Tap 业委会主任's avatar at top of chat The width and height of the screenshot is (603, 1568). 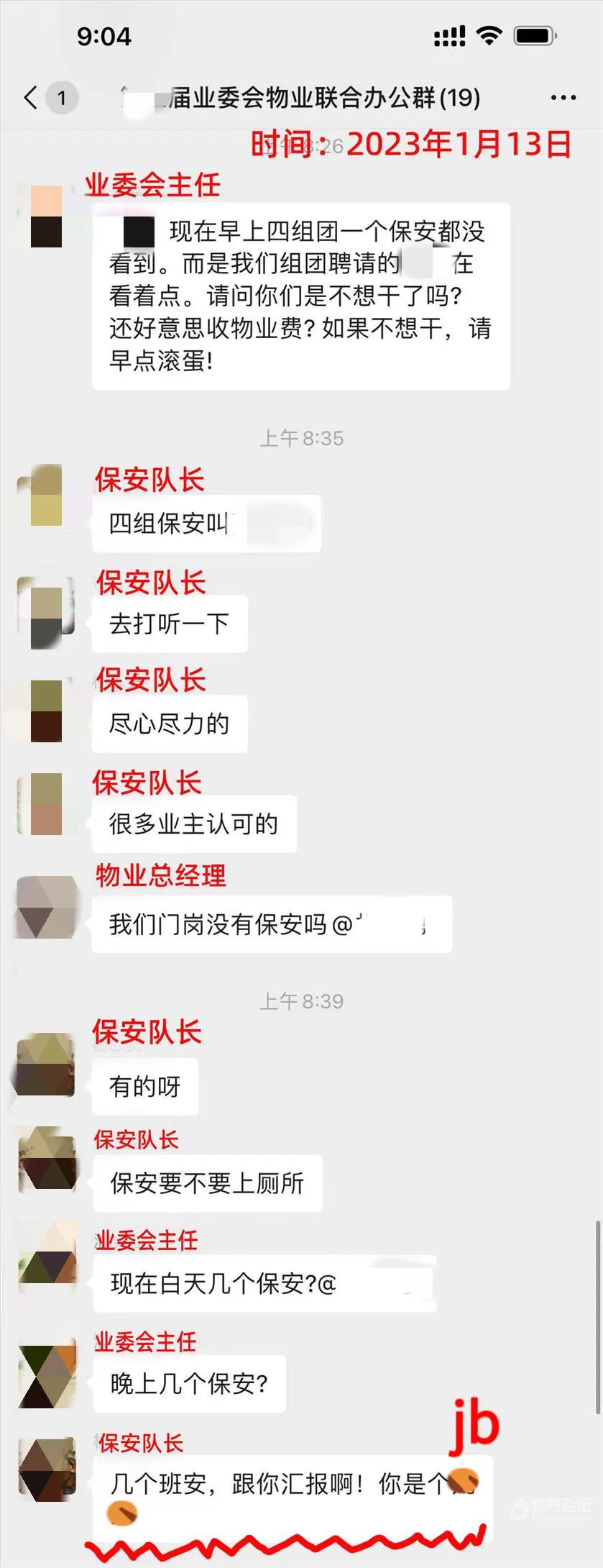pyautogui.click(x=45, y=216)
